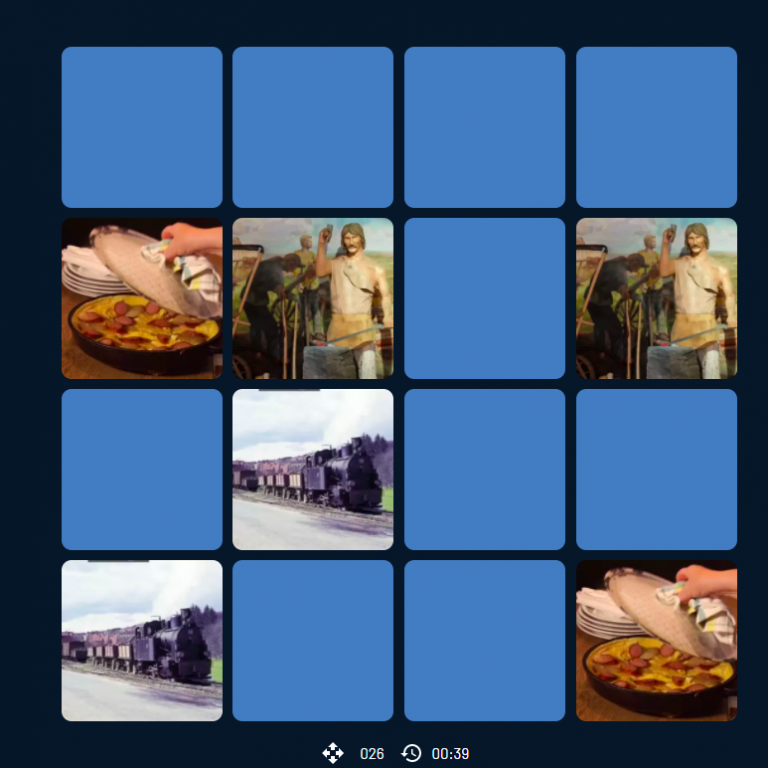Turn over hidden card right of upper locomotive card
Screen dimensions: 768x768
(484, 469)
